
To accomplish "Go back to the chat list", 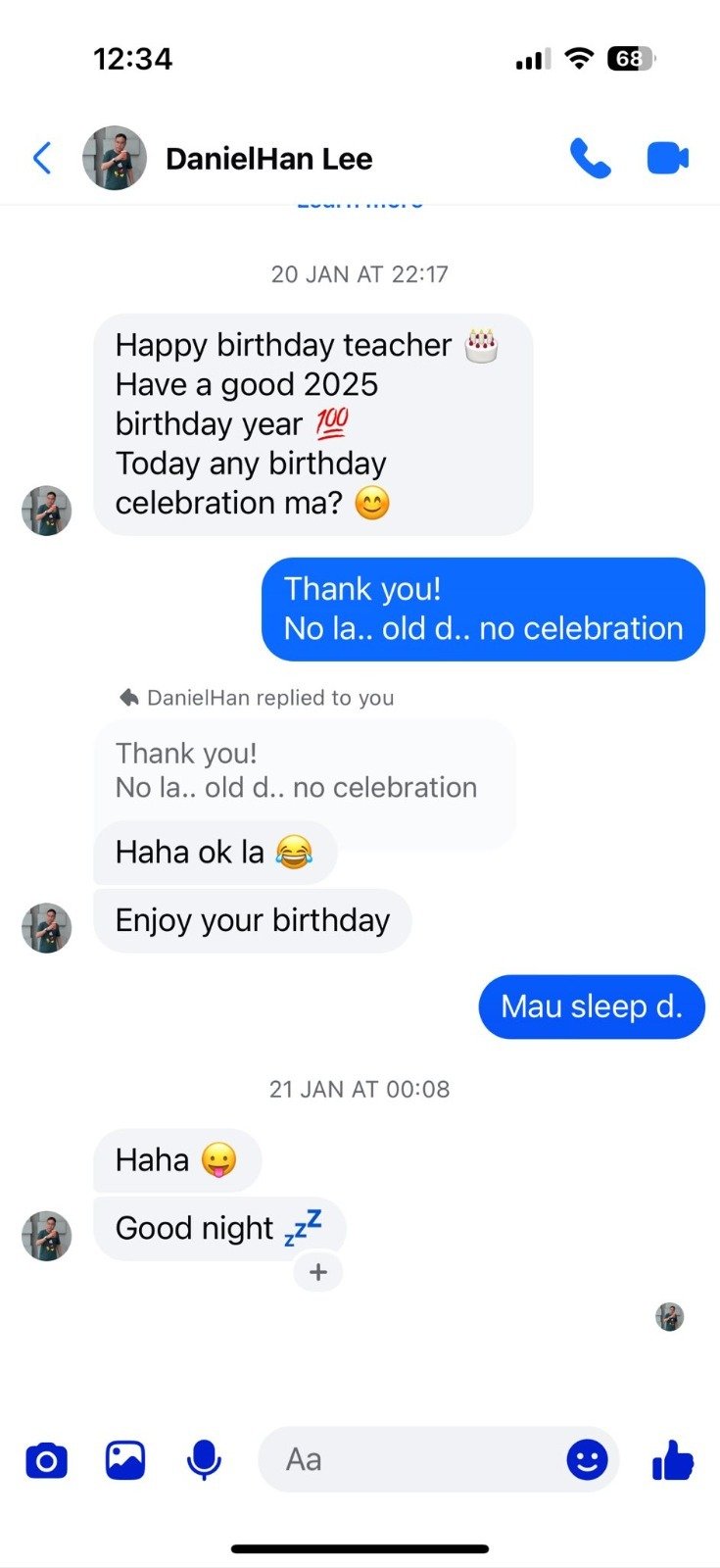I will [42, 158].
